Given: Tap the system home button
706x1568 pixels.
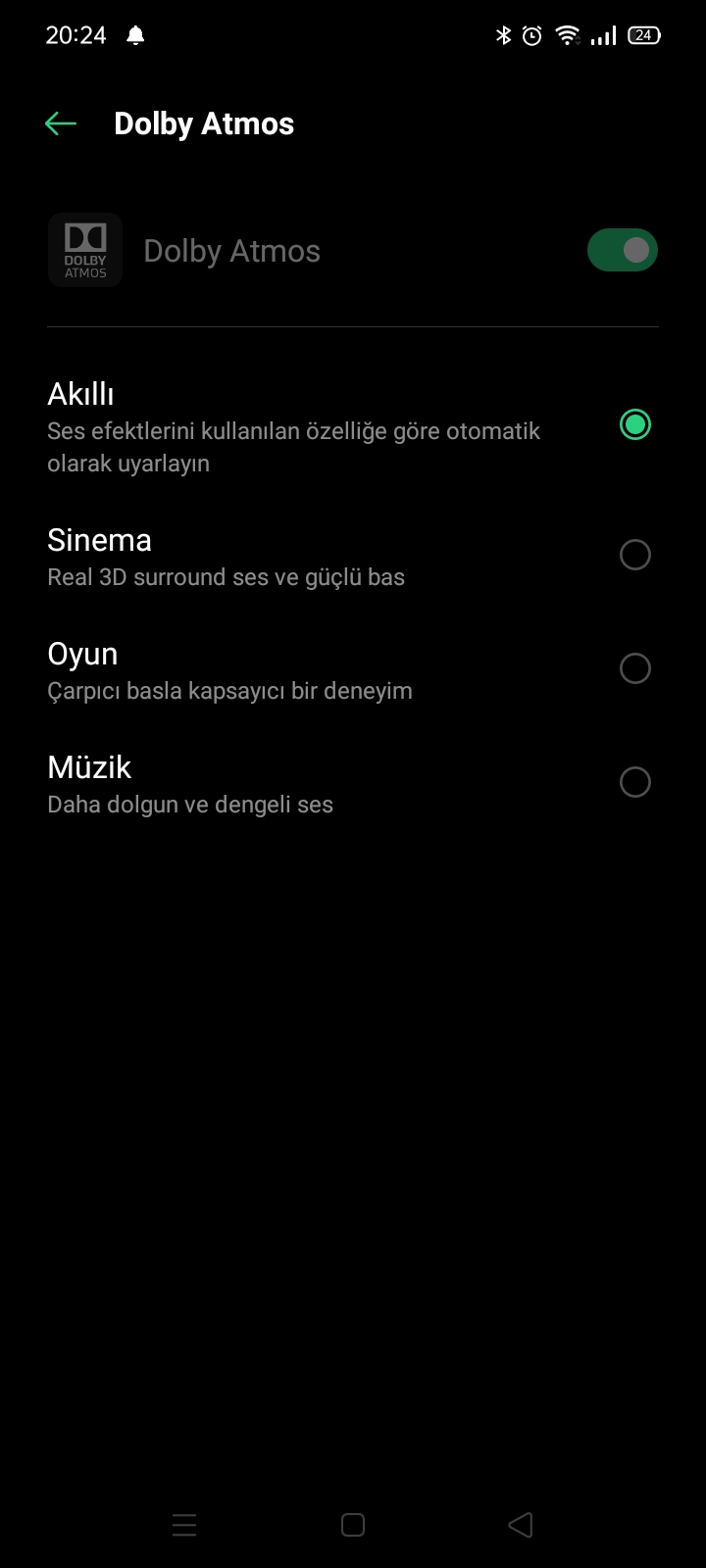Looking at the screenshot, I should (x=353, y=1525).
